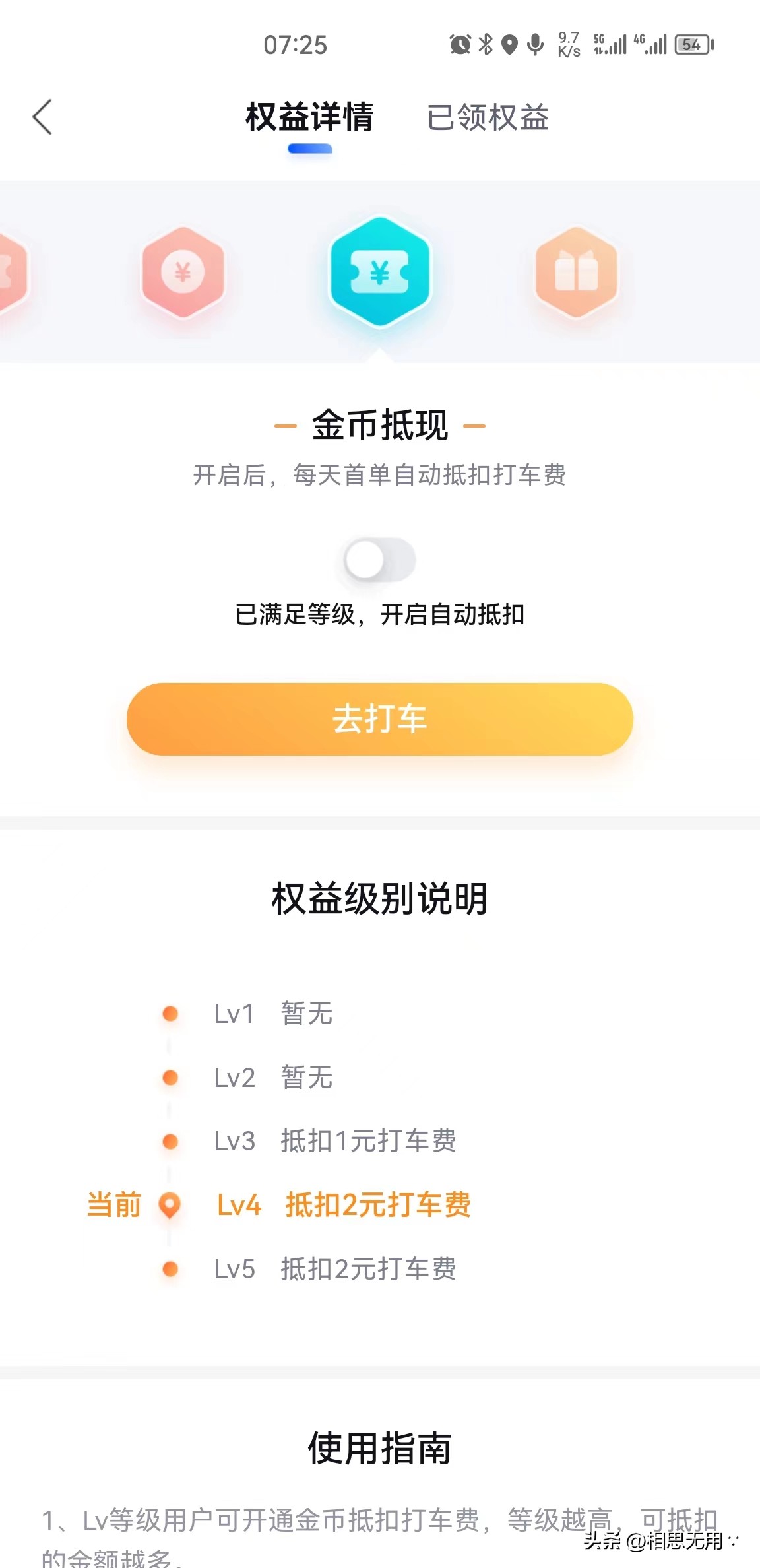Tap the 去打车 button

(379, 719)
